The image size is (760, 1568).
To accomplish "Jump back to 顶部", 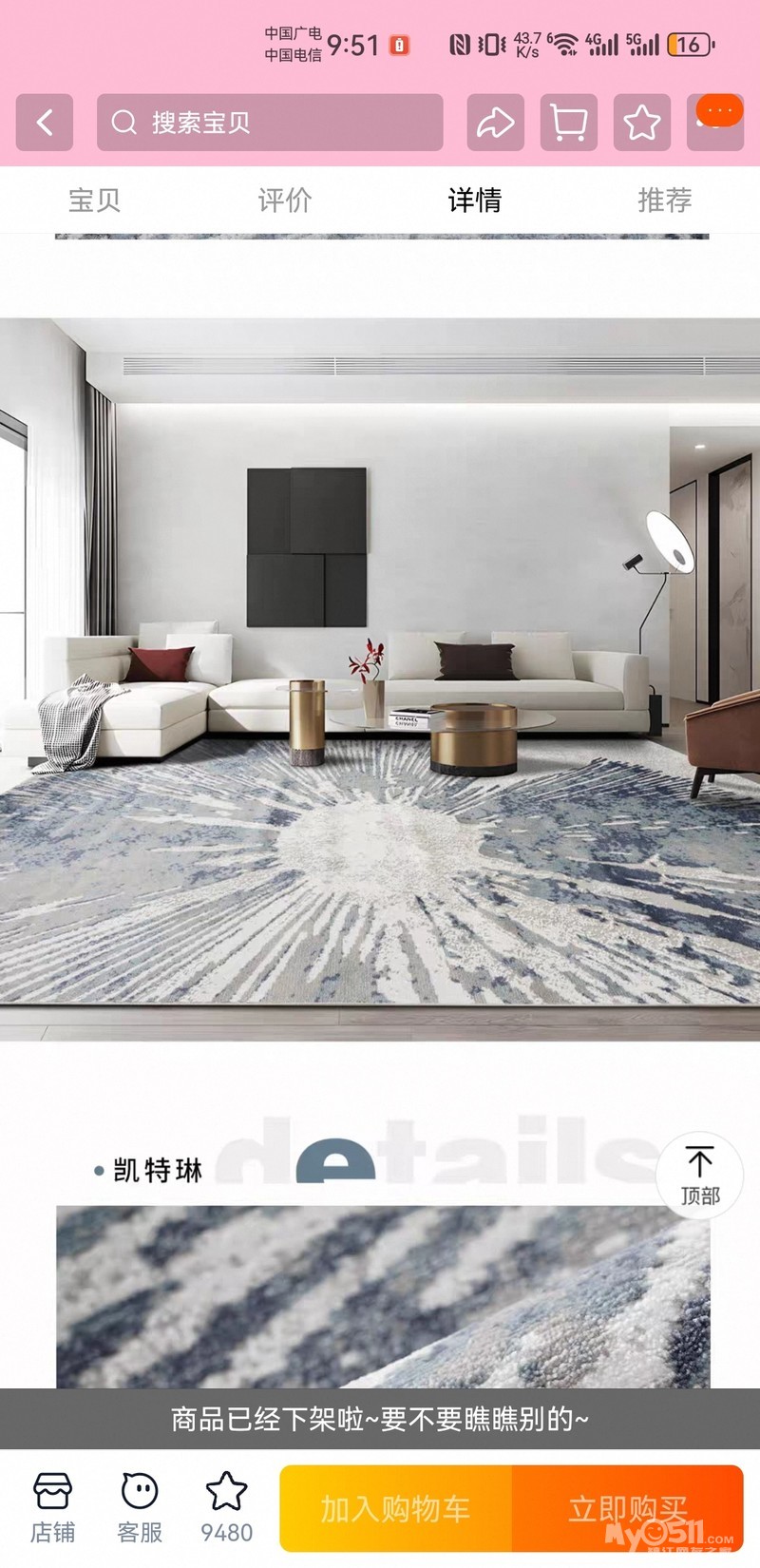I will pyautogui.click(x=700, y=1176).
